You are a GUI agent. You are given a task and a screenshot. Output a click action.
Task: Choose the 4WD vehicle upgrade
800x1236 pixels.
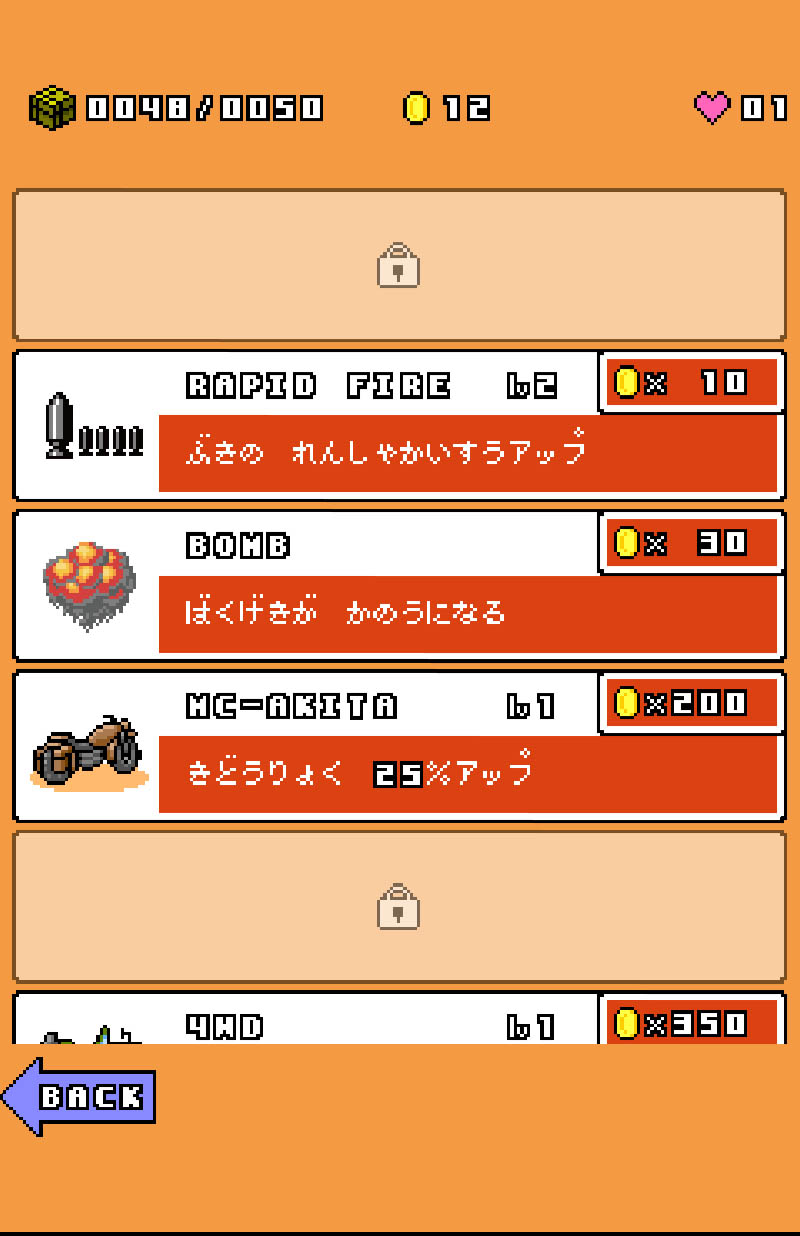pos(398,1020)
